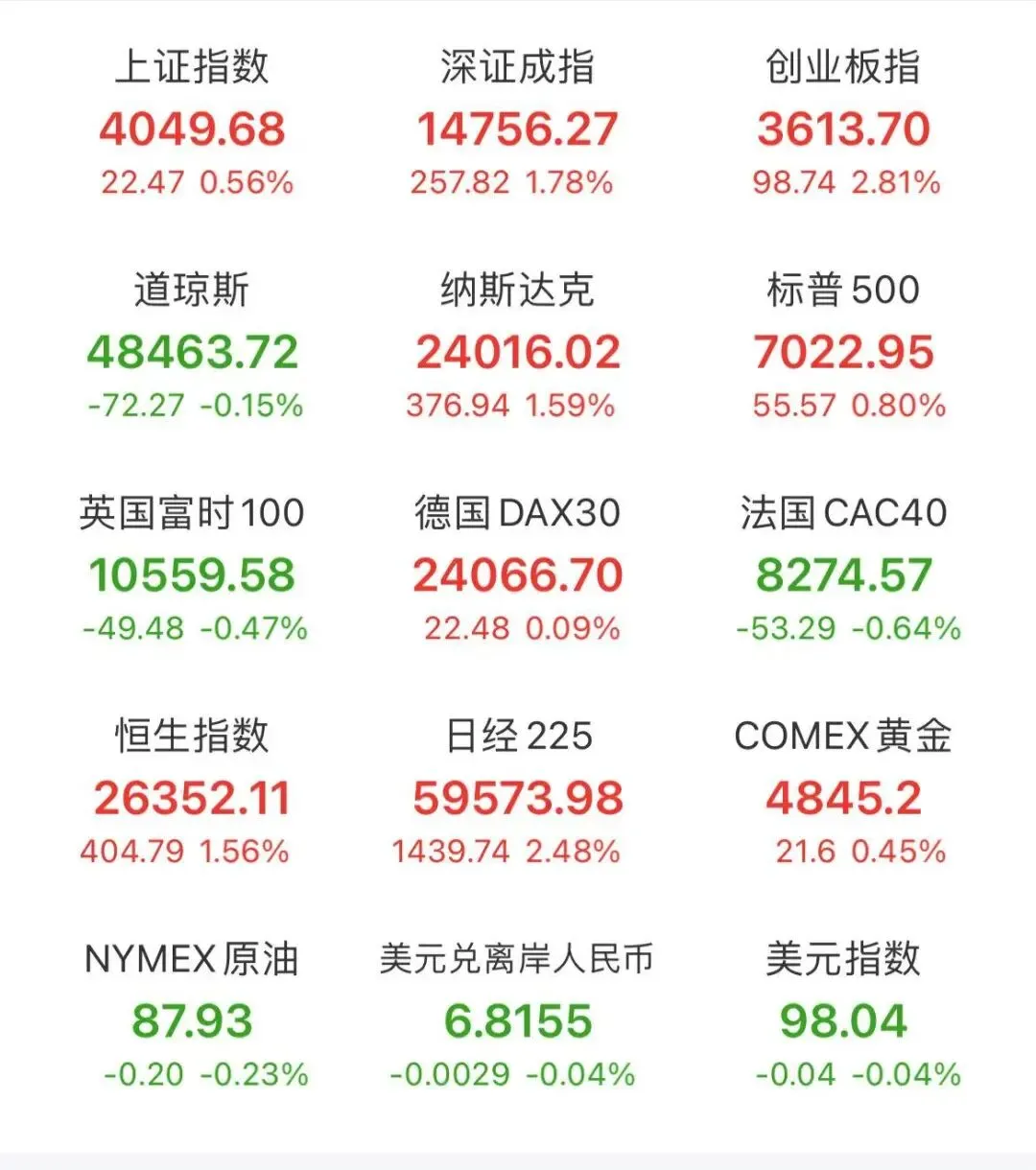Viewport: 1036px width, 1170px height.
Task: View the 美元指数 details
Action: (x=843, y=1019)
